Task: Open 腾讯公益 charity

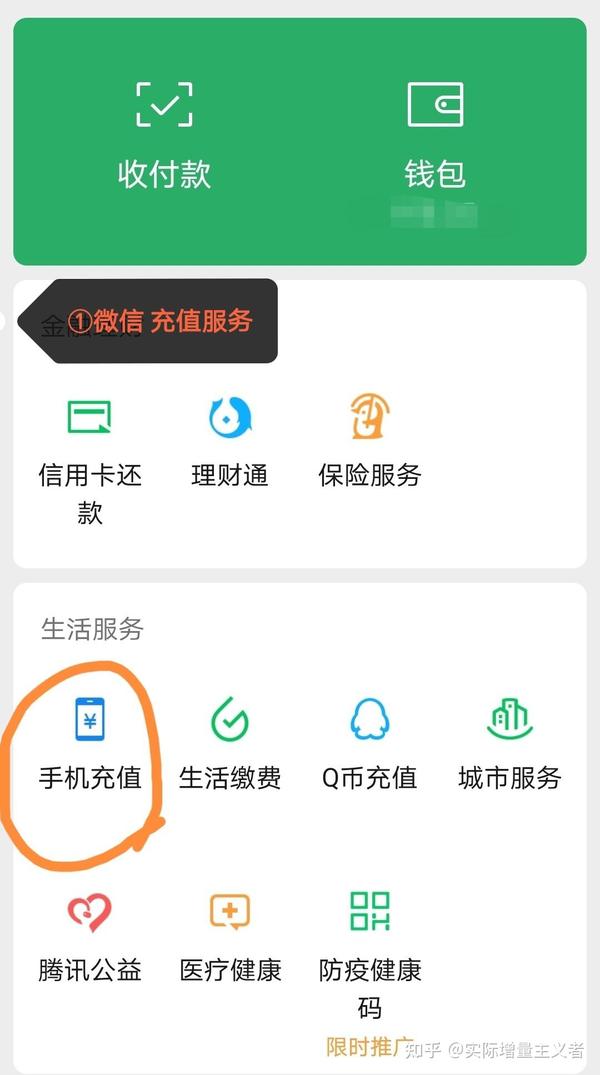Action: tap(90, 937)
